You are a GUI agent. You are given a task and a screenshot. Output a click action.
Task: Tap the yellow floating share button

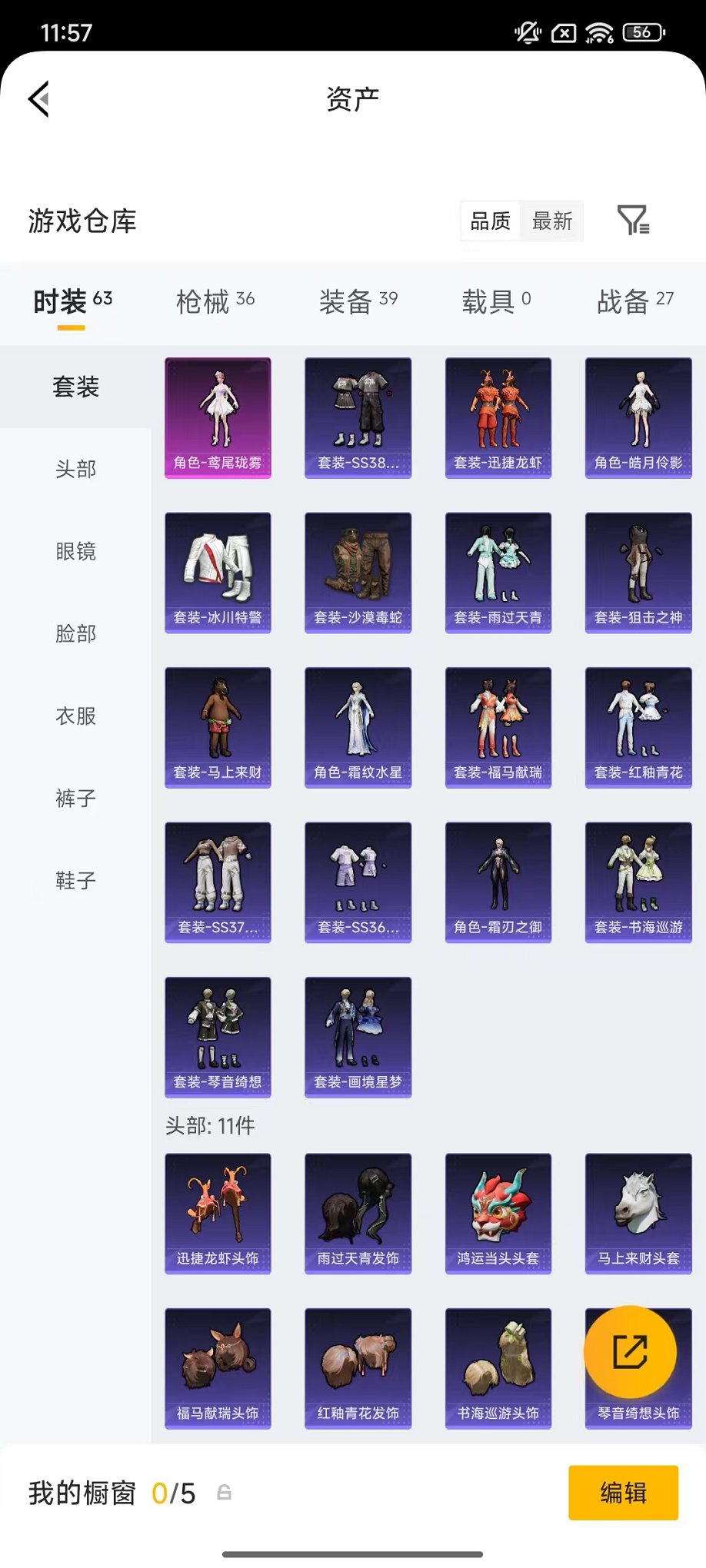pos(630,1352)
